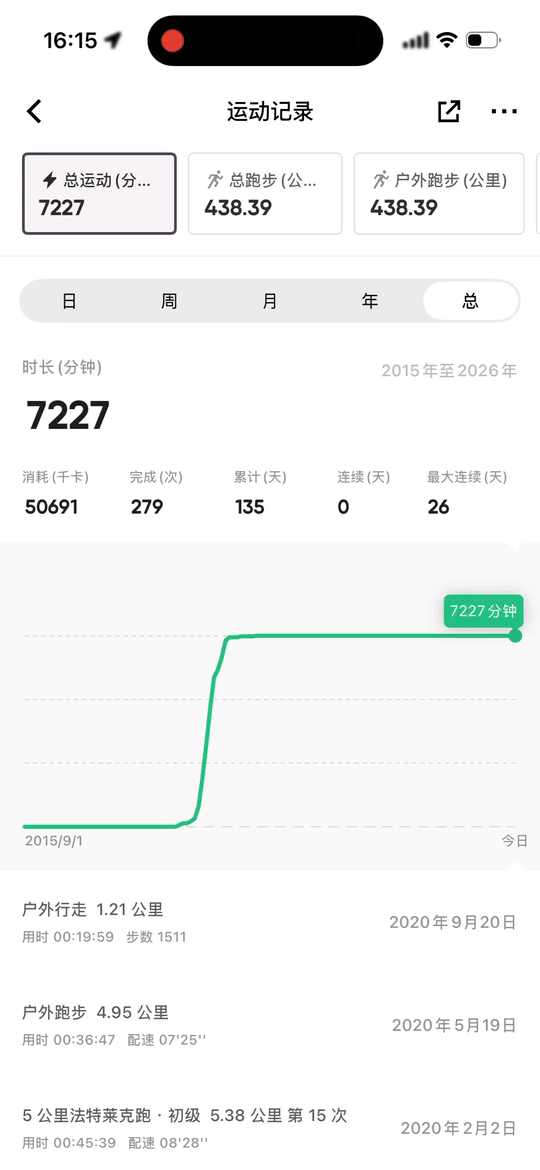Image resolution: width=540 pixels, height=1170 pixels.
Task: Open the 户外行走 1.21 公里 record
Action: coord(270,922)
